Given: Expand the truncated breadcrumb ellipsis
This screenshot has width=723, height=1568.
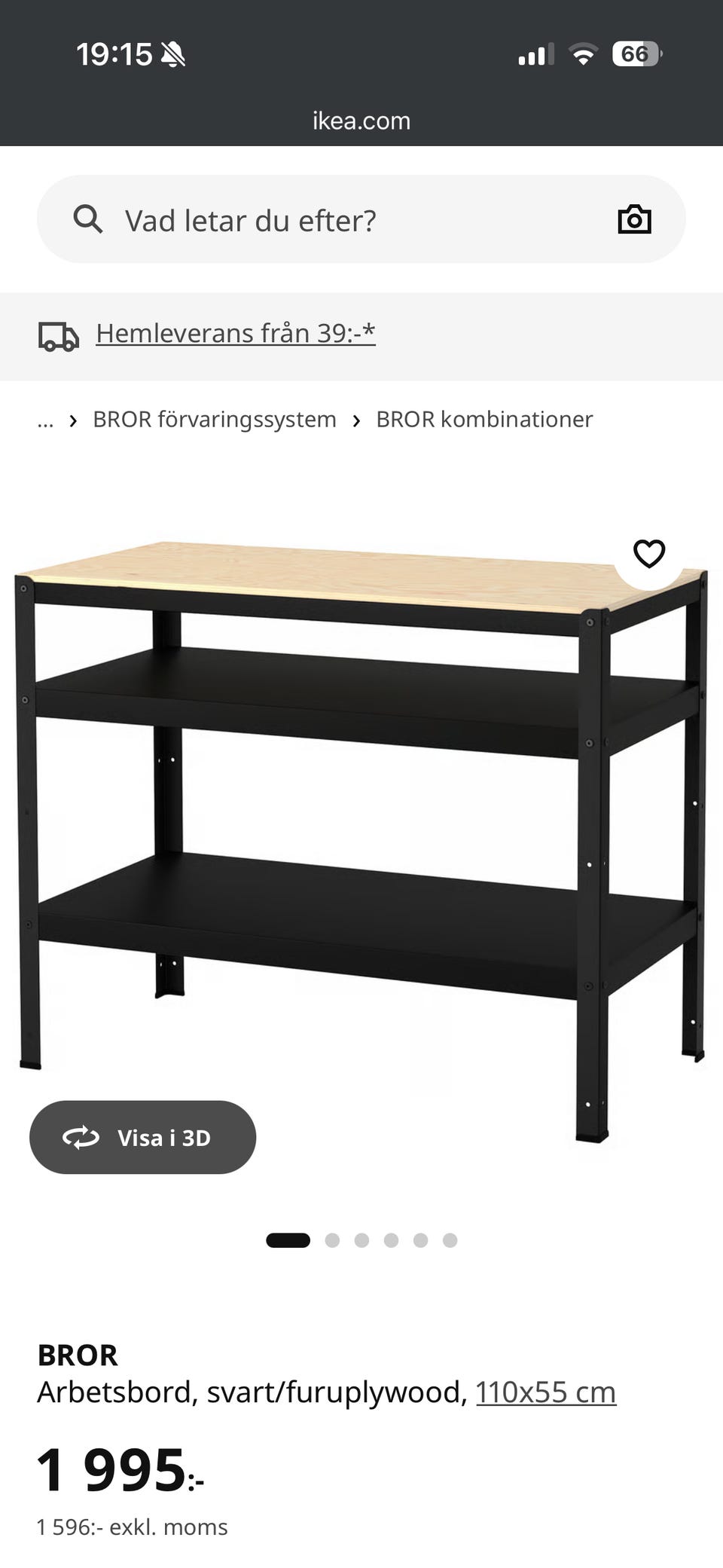Looking at the screenshot, I should click(x=45, y=420).
